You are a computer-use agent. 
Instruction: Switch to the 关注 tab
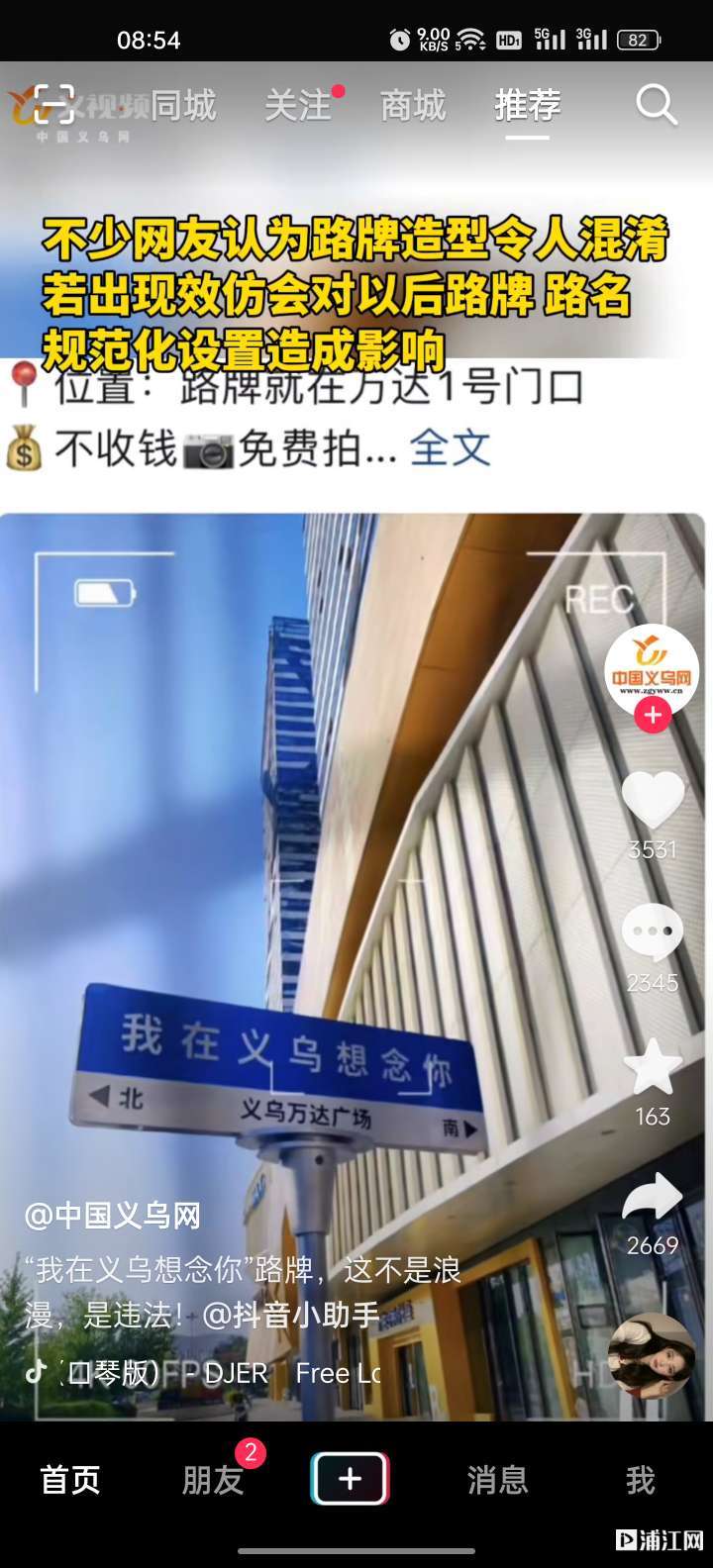pyautogui.click(x=298, y=105)
